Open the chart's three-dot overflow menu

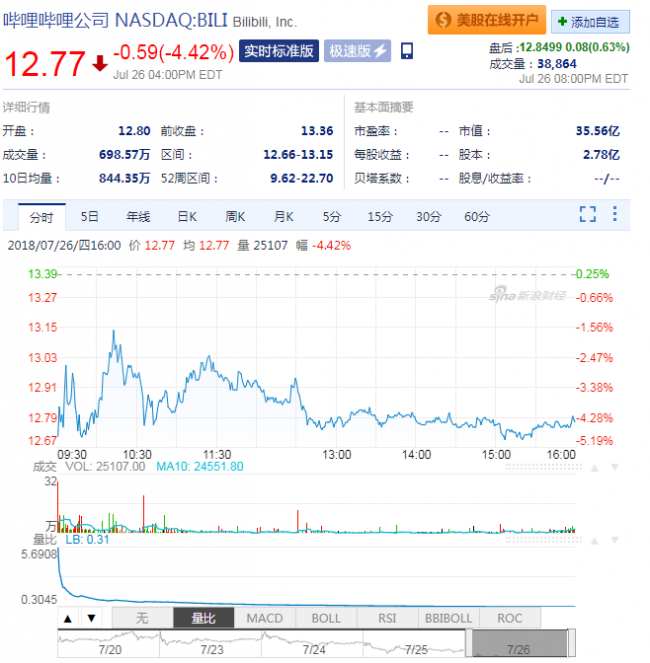pos(615,214)
